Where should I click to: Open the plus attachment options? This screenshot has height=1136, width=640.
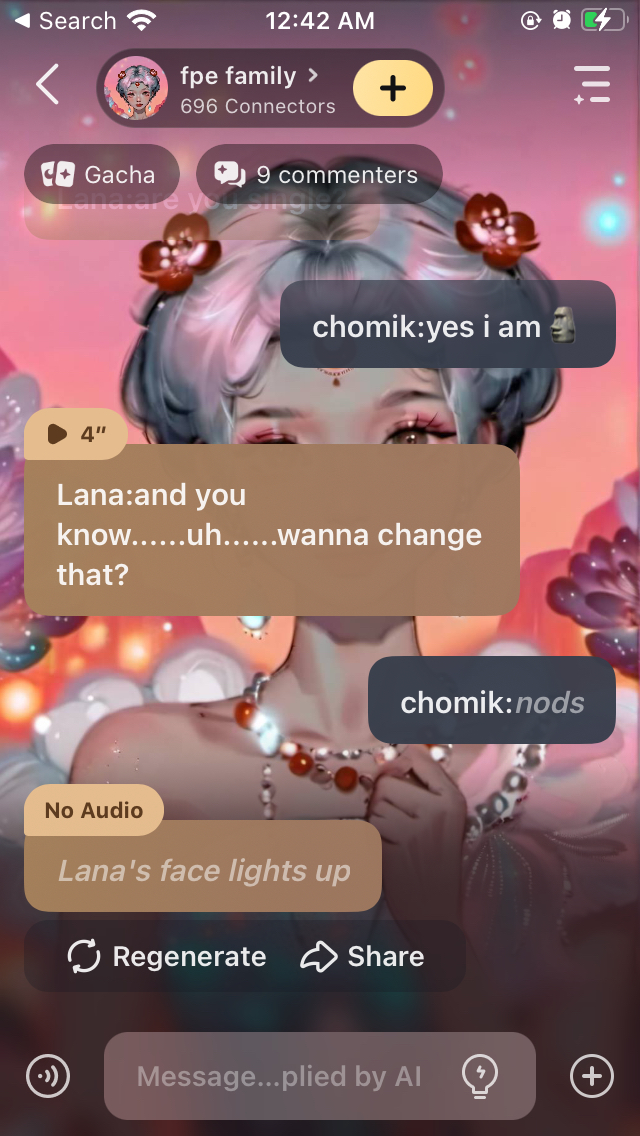click(591, 1076)
